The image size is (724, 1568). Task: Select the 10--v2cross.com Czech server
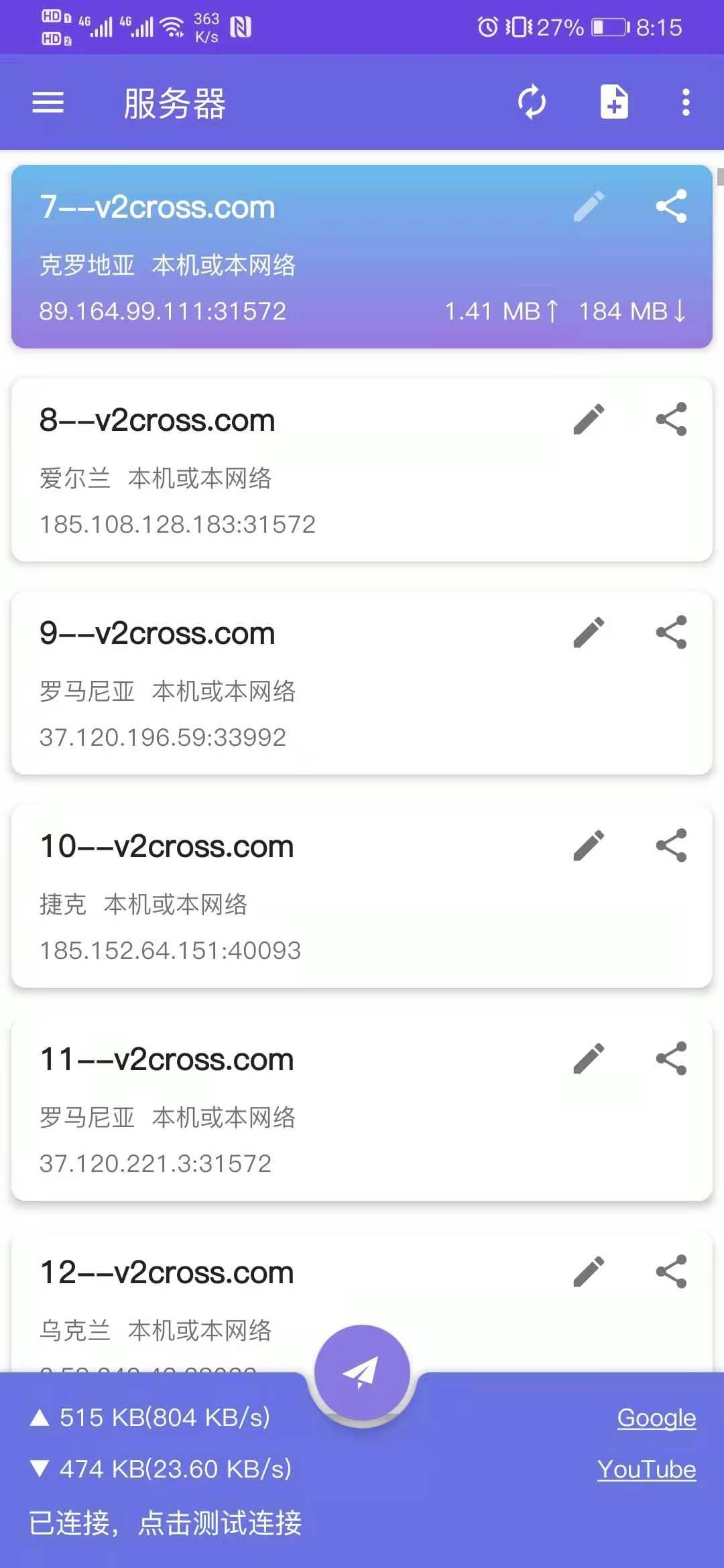362,896
